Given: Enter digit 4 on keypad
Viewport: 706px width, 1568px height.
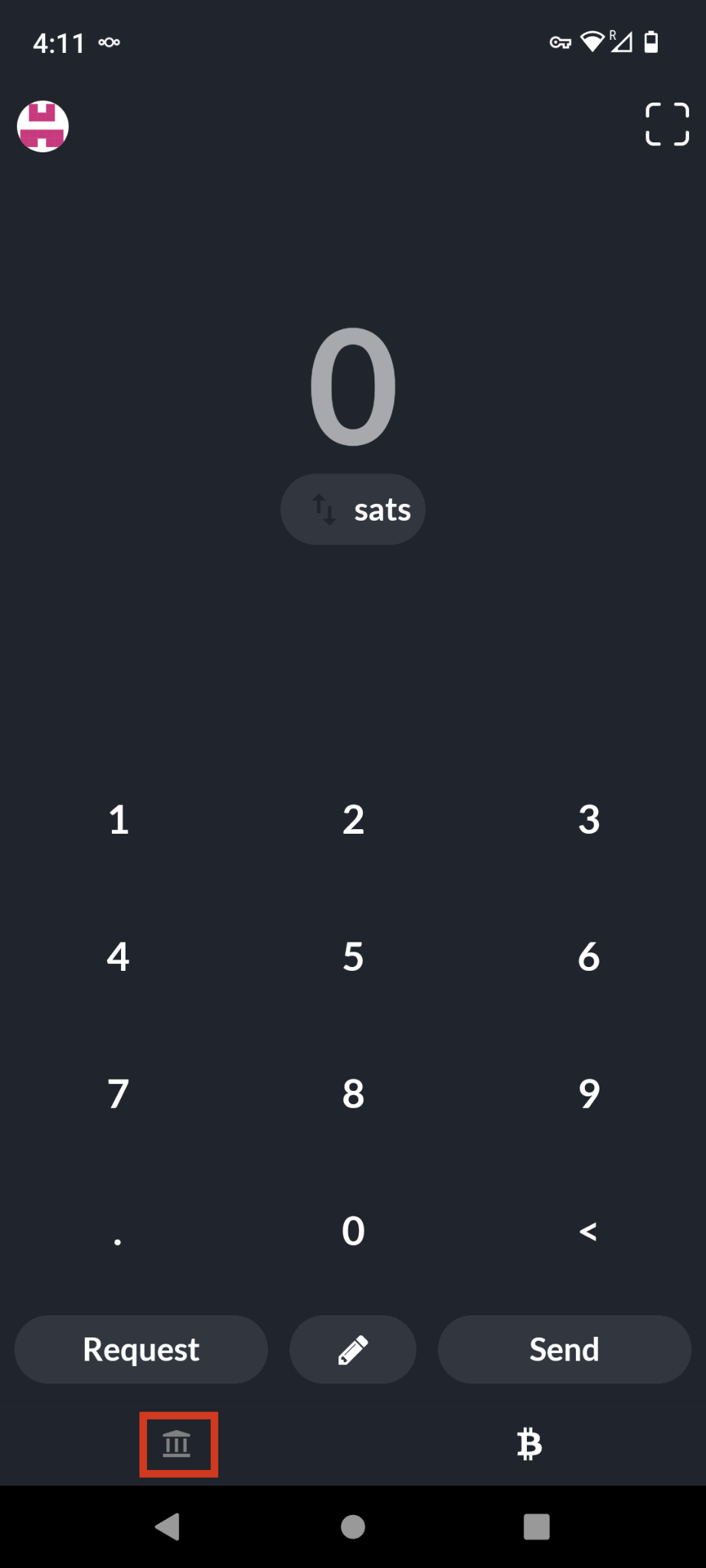Looking at the screenshot, I should (118, 957).
